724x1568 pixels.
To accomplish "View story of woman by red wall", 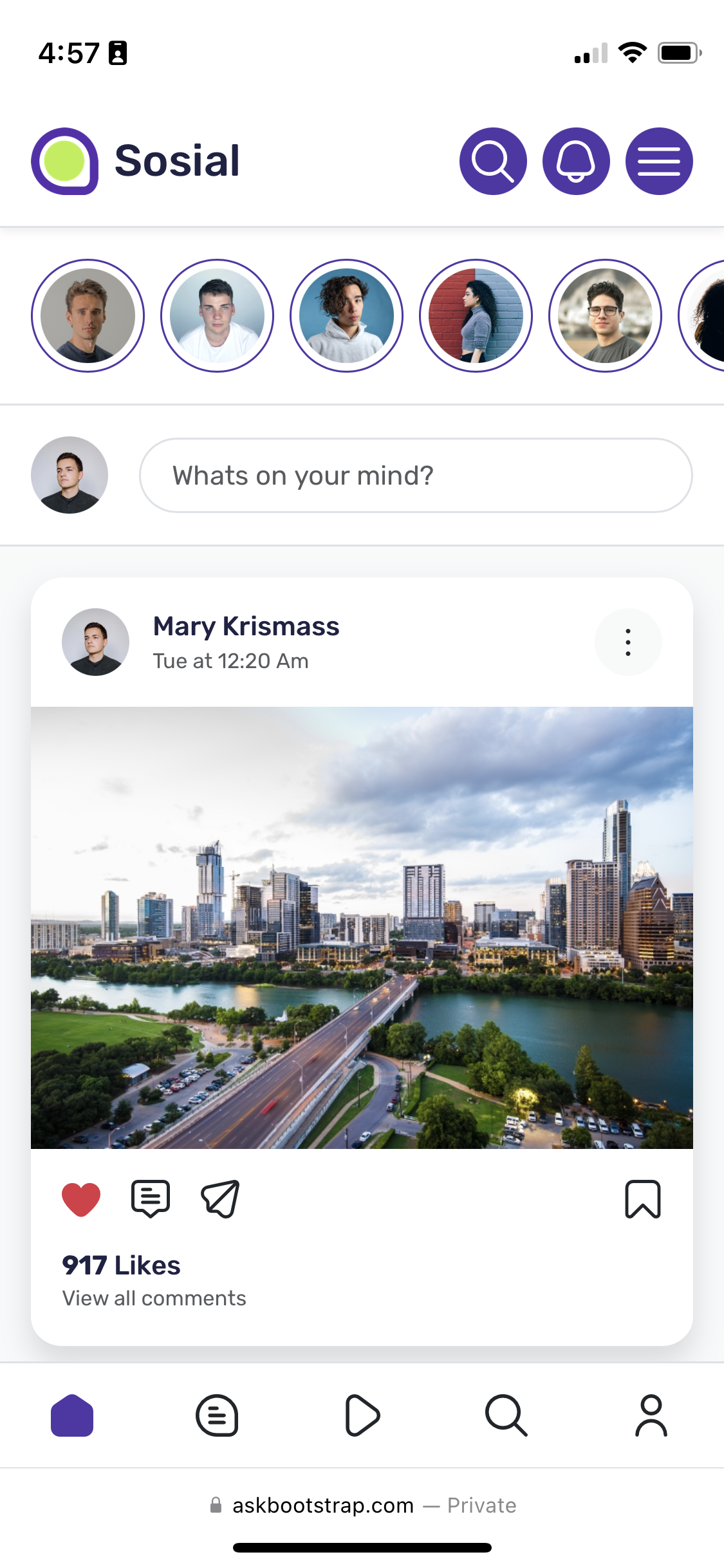I will click(x=476, y=315).
